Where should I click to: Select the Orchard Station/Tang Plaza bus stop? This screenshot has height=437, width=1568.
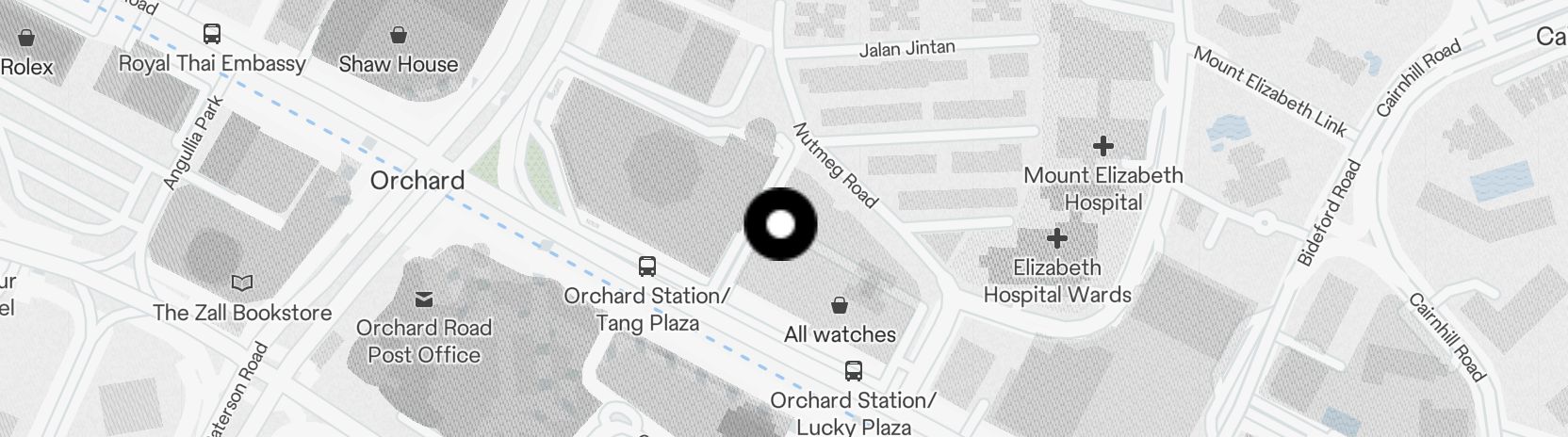tap(646, 267)
